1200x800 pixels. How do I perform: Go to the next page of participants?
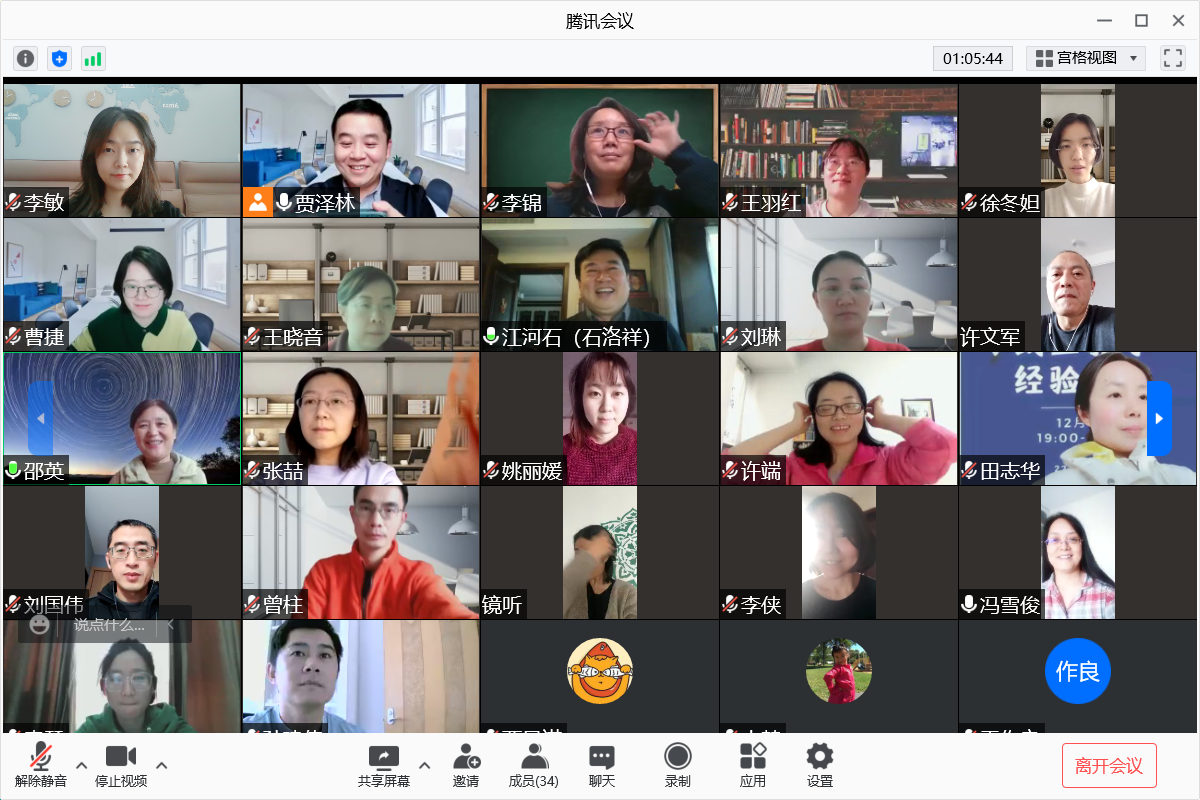point(1159,418)
